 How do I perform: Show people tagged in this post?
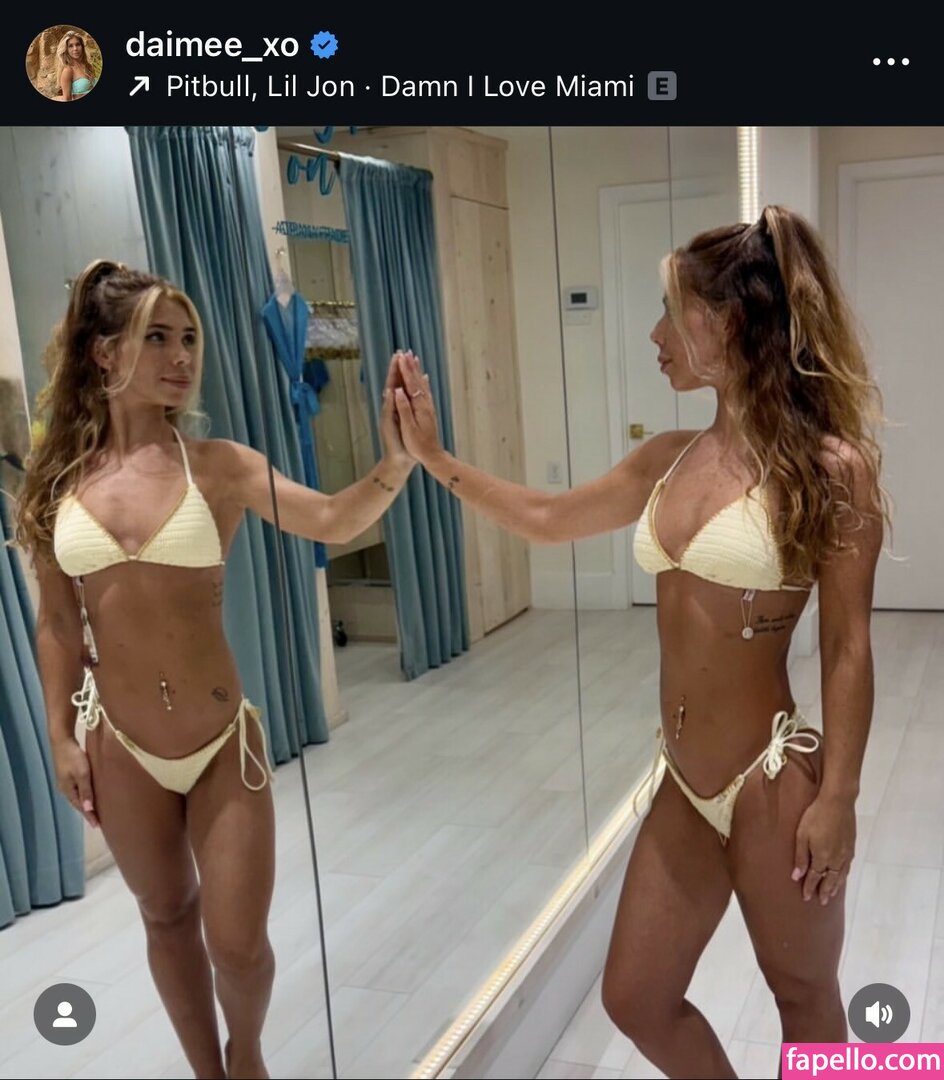tap(65, 1014)
